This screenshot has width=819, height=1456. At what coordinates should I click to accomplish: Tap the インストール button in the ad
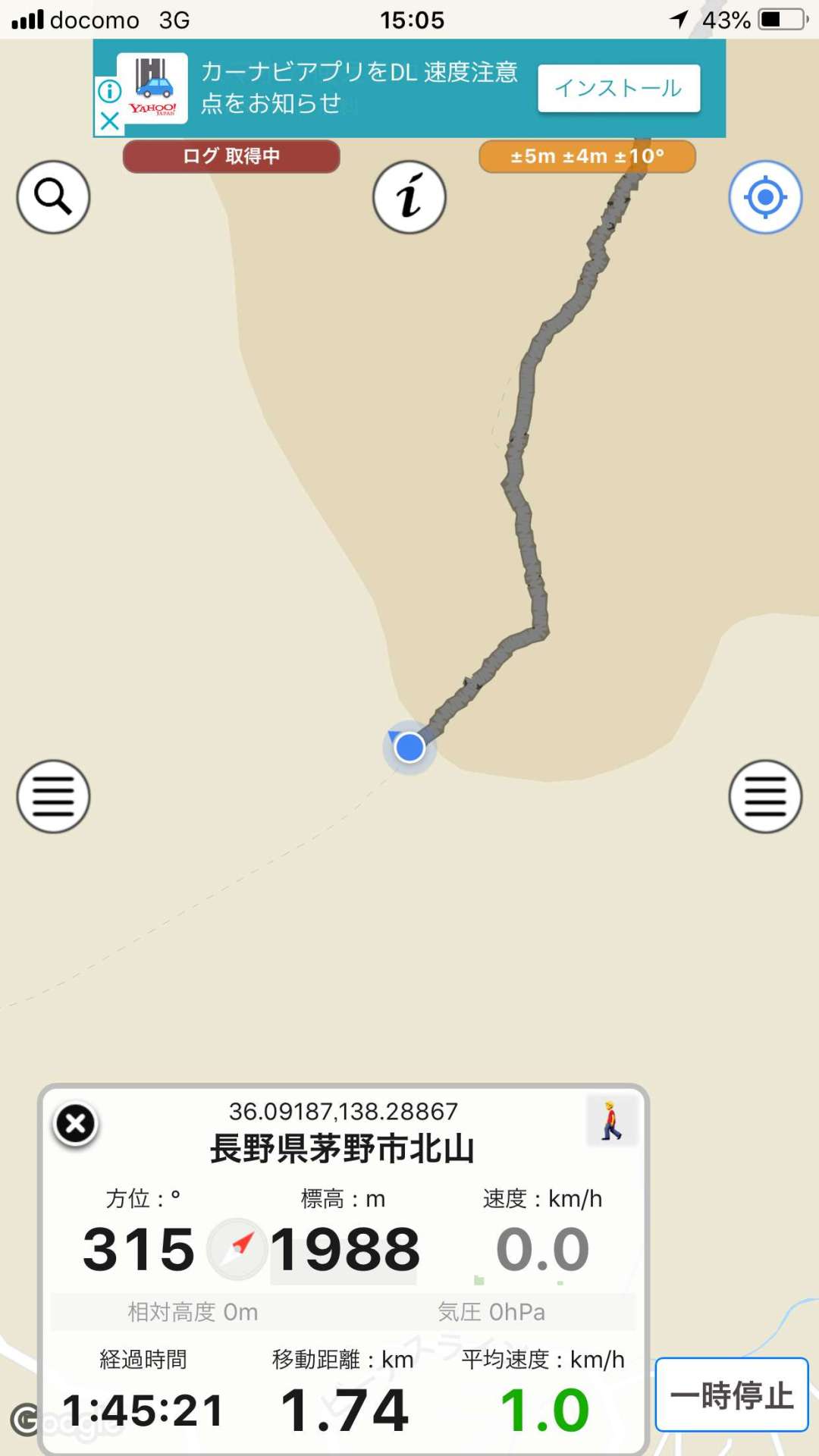[619, 89]
